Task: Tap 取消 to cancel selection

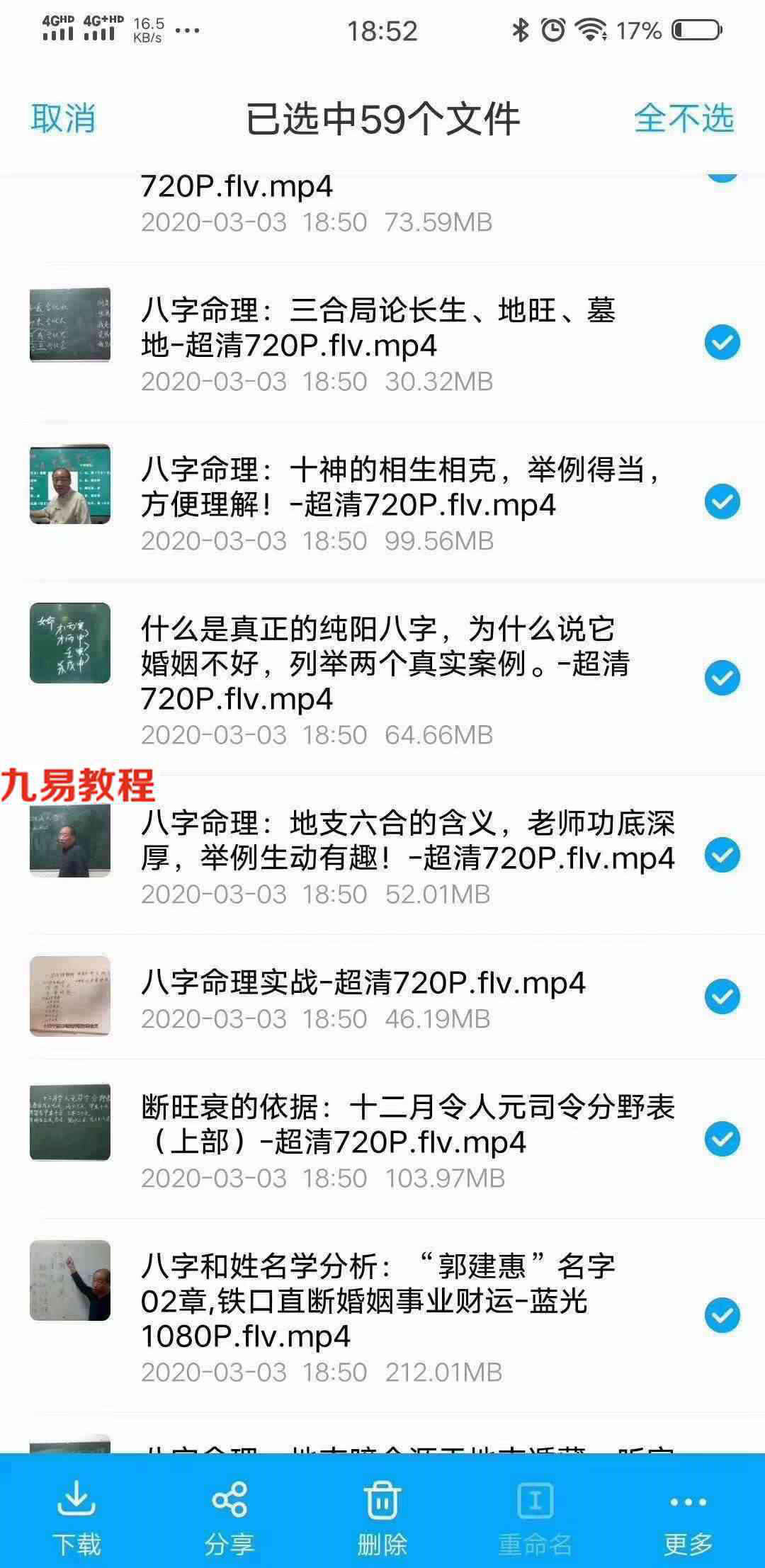Action: [x=63, y=118]
